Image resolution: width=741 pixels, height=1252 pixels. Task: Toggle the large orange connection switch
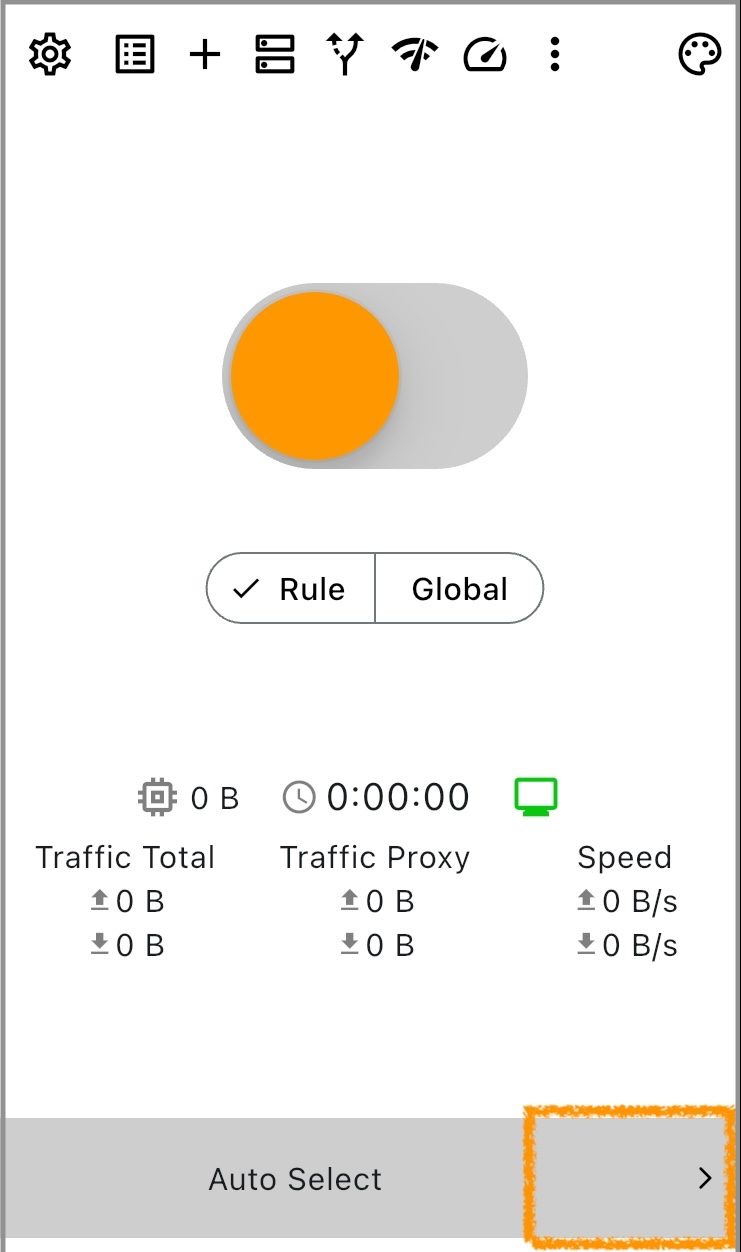point(375,376)
